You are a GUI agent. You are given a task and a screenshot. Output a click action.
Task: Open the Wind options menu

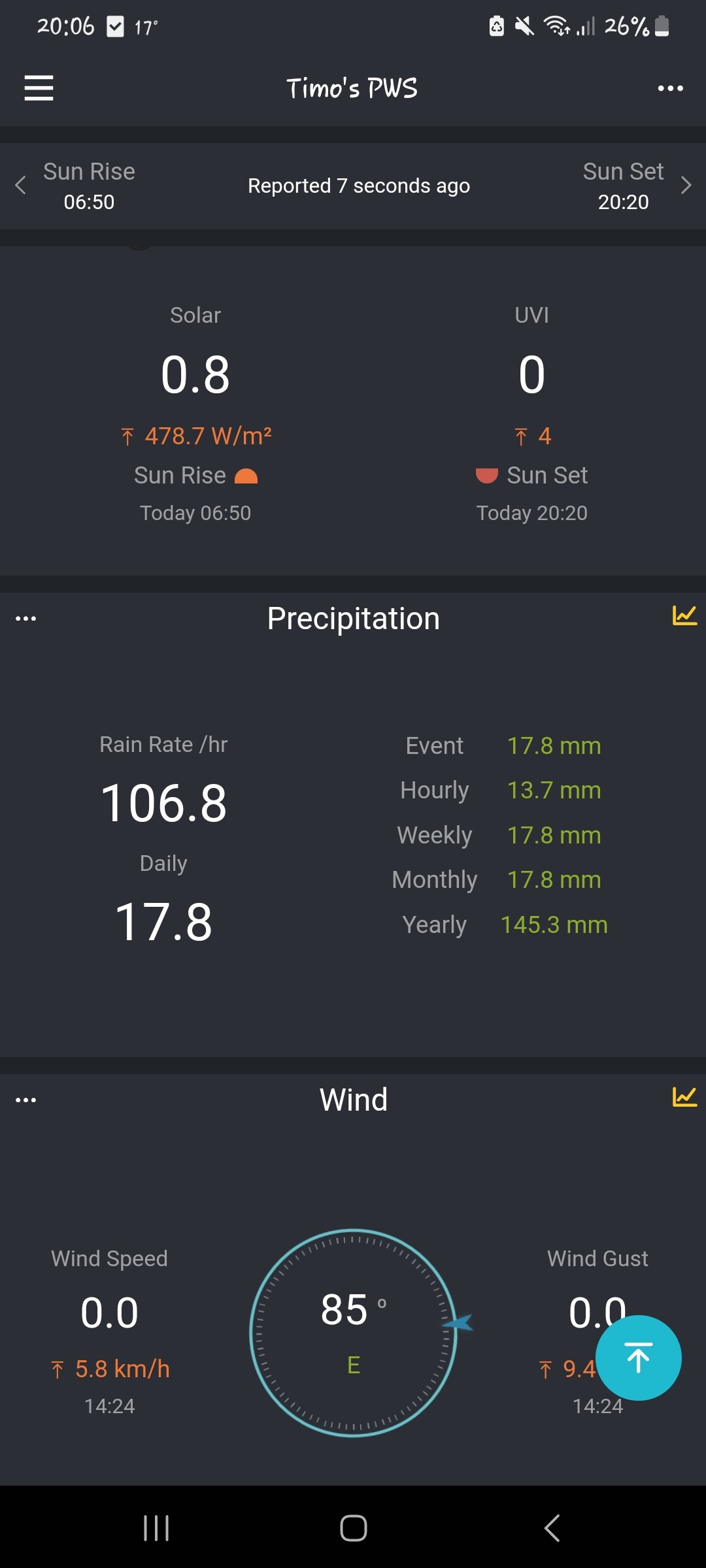[x=26, y=1100]
